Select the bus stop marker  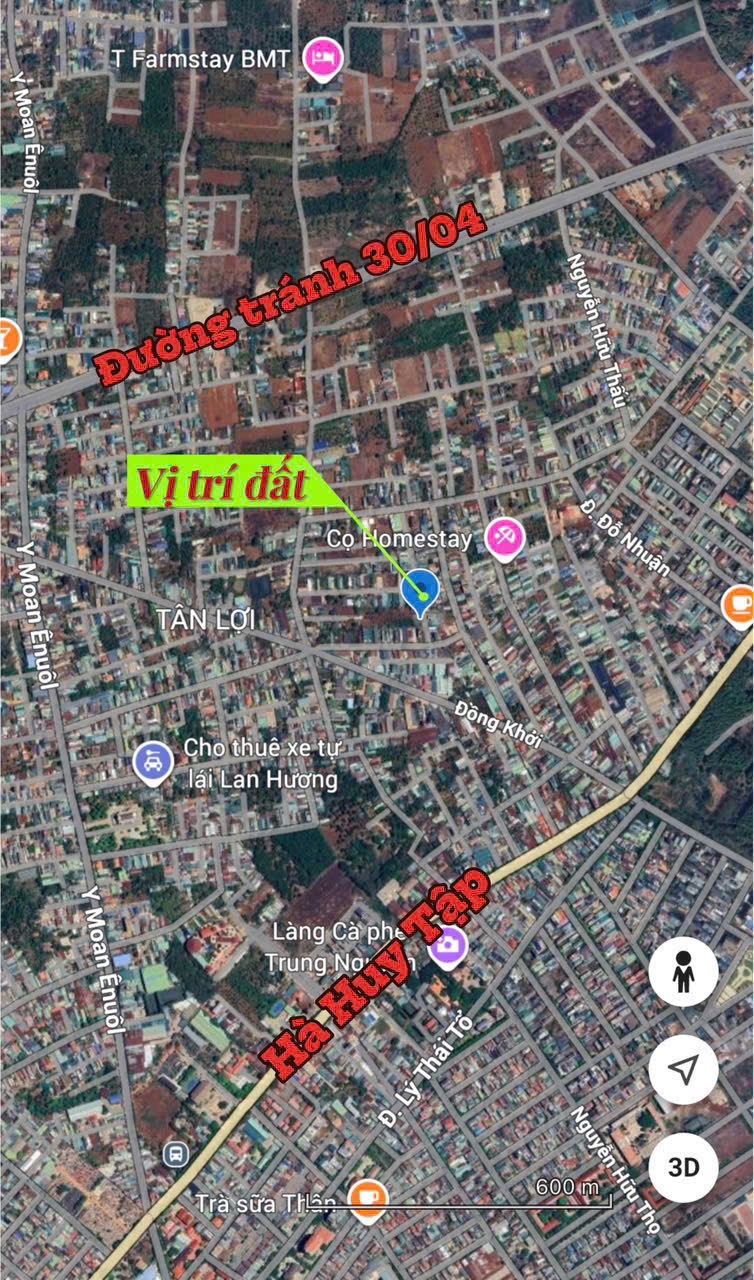176,1154
